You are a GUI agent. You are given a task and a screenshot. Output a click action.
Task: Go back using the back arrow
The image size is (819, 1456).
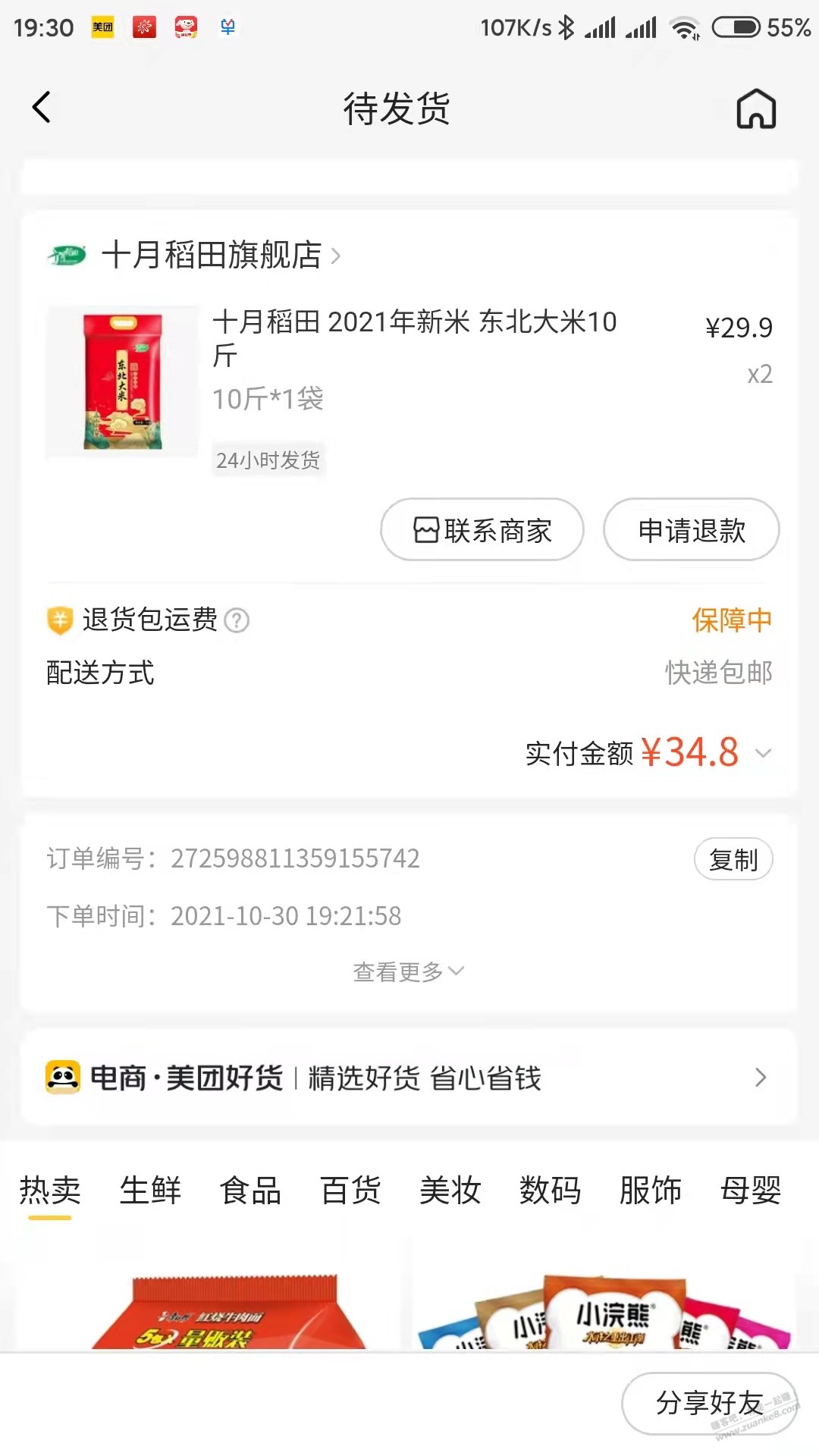tap(42, 108)
